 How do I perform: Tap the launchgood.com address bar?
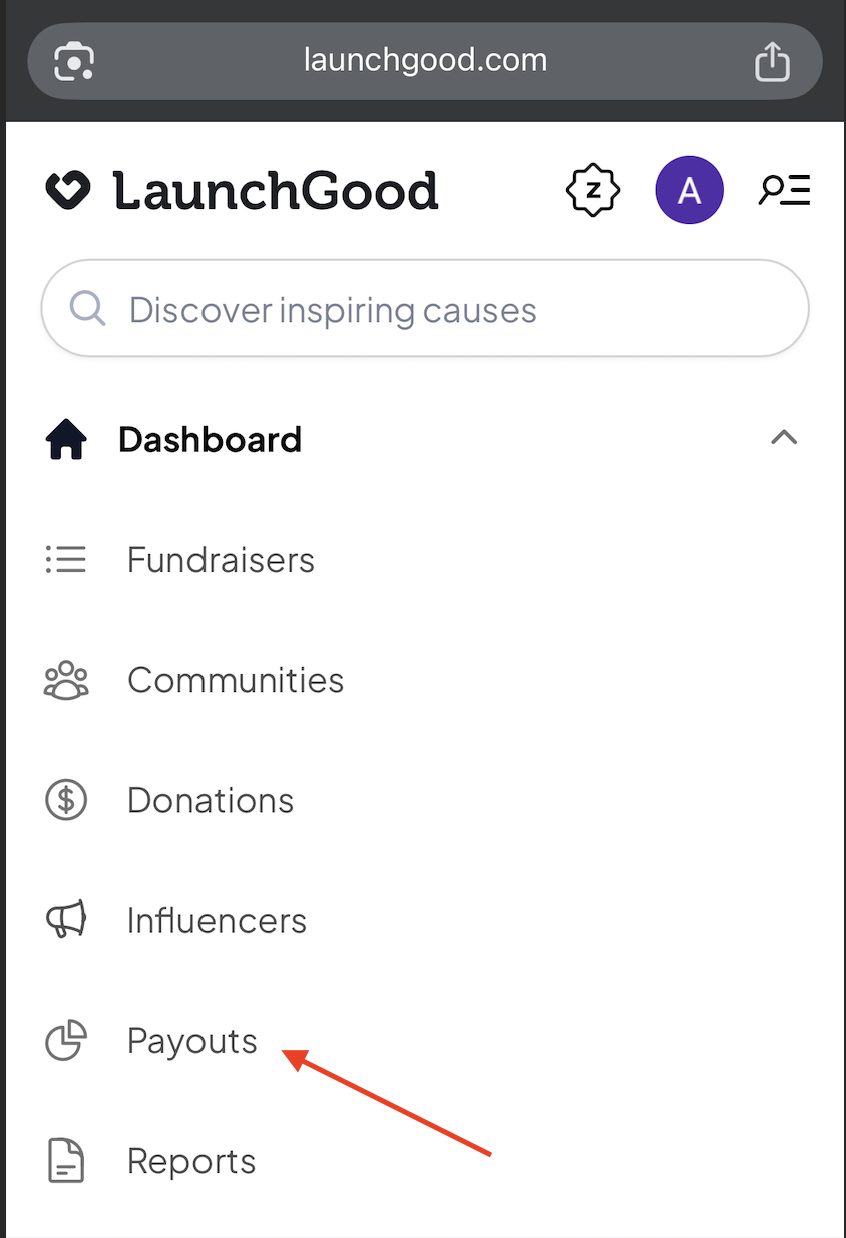[425, 61]
